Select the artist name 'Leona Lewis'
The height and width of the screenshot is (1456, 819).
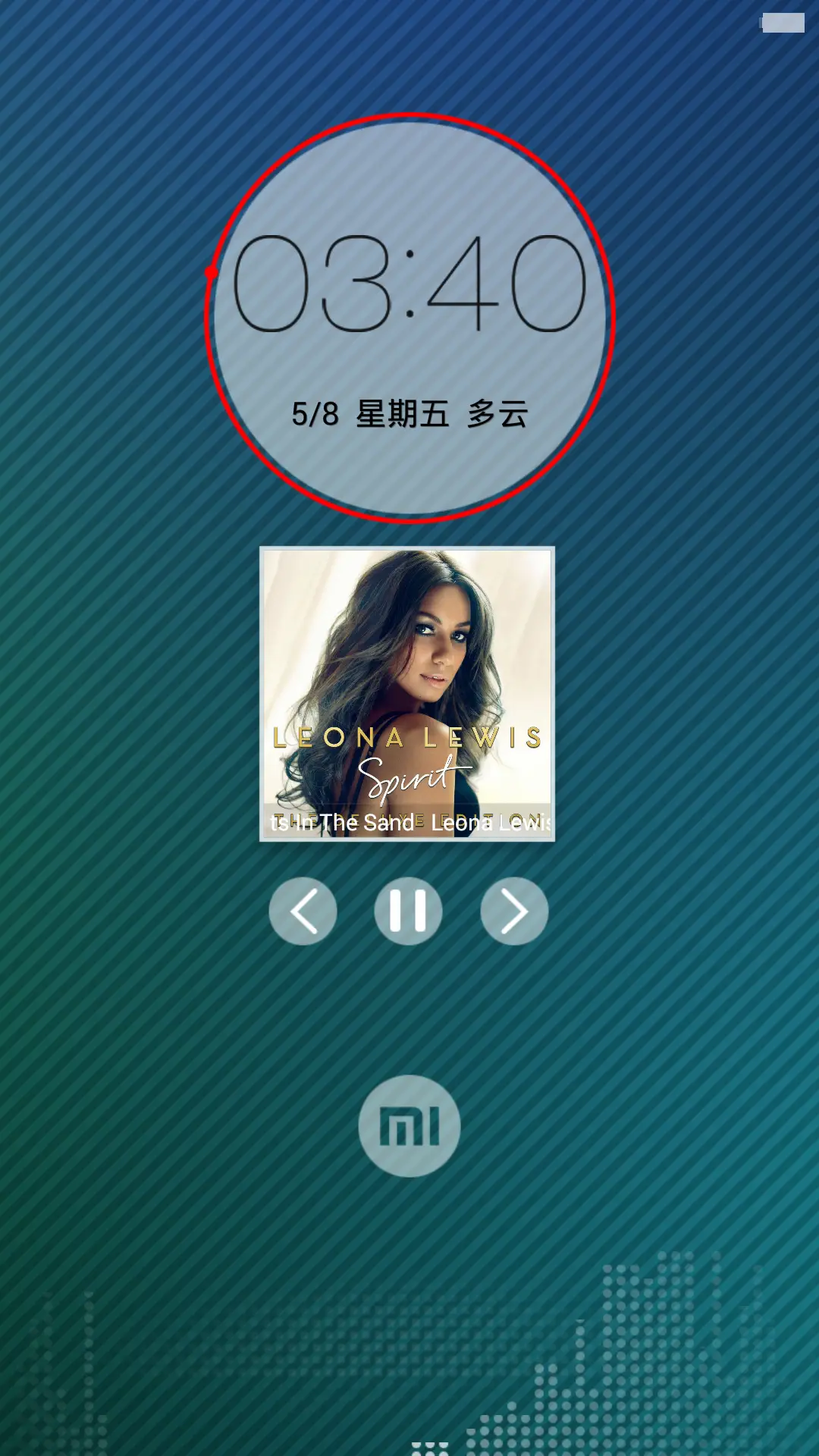(x=491, y=824)
